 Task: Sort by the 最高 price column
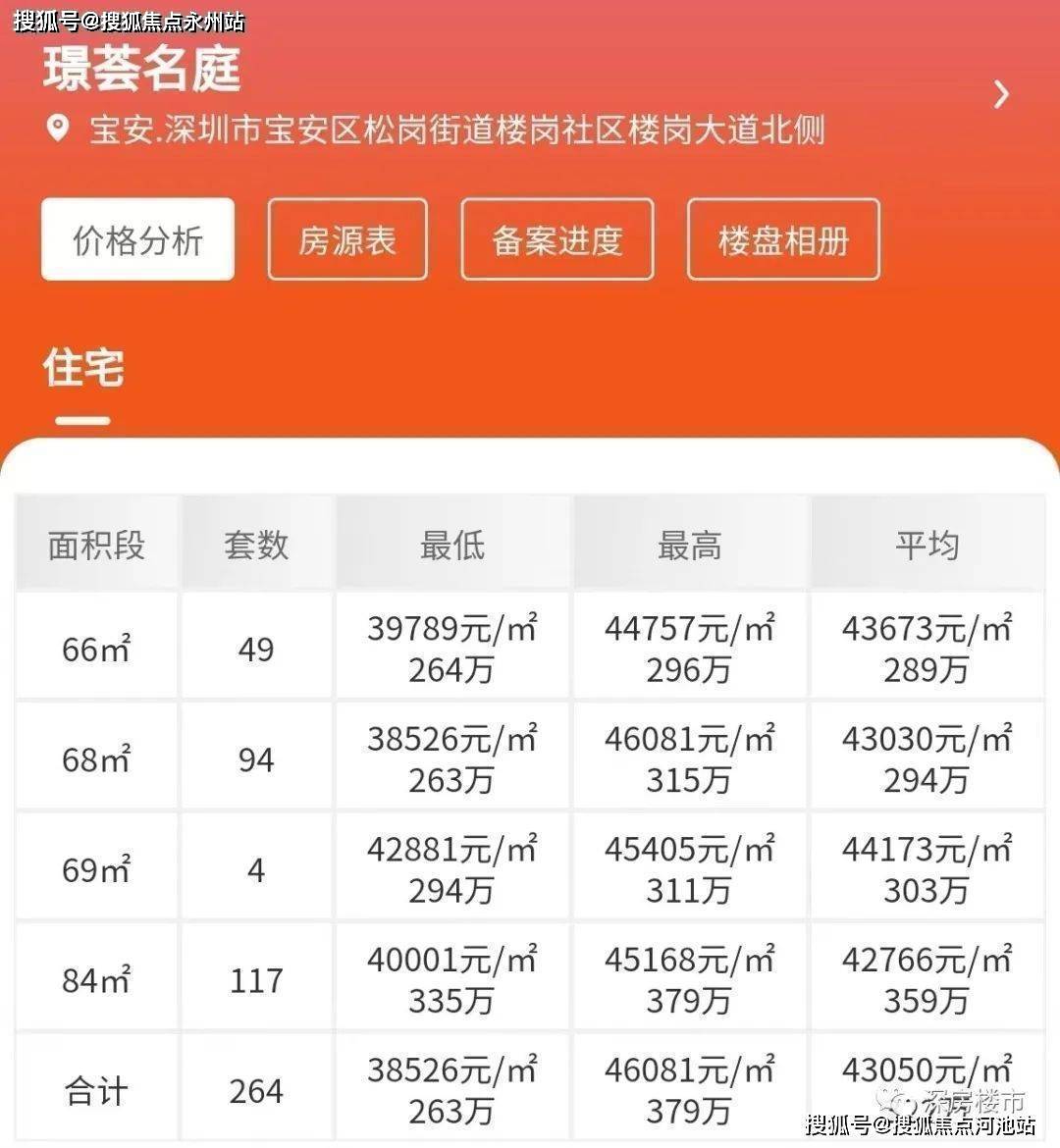688,545
